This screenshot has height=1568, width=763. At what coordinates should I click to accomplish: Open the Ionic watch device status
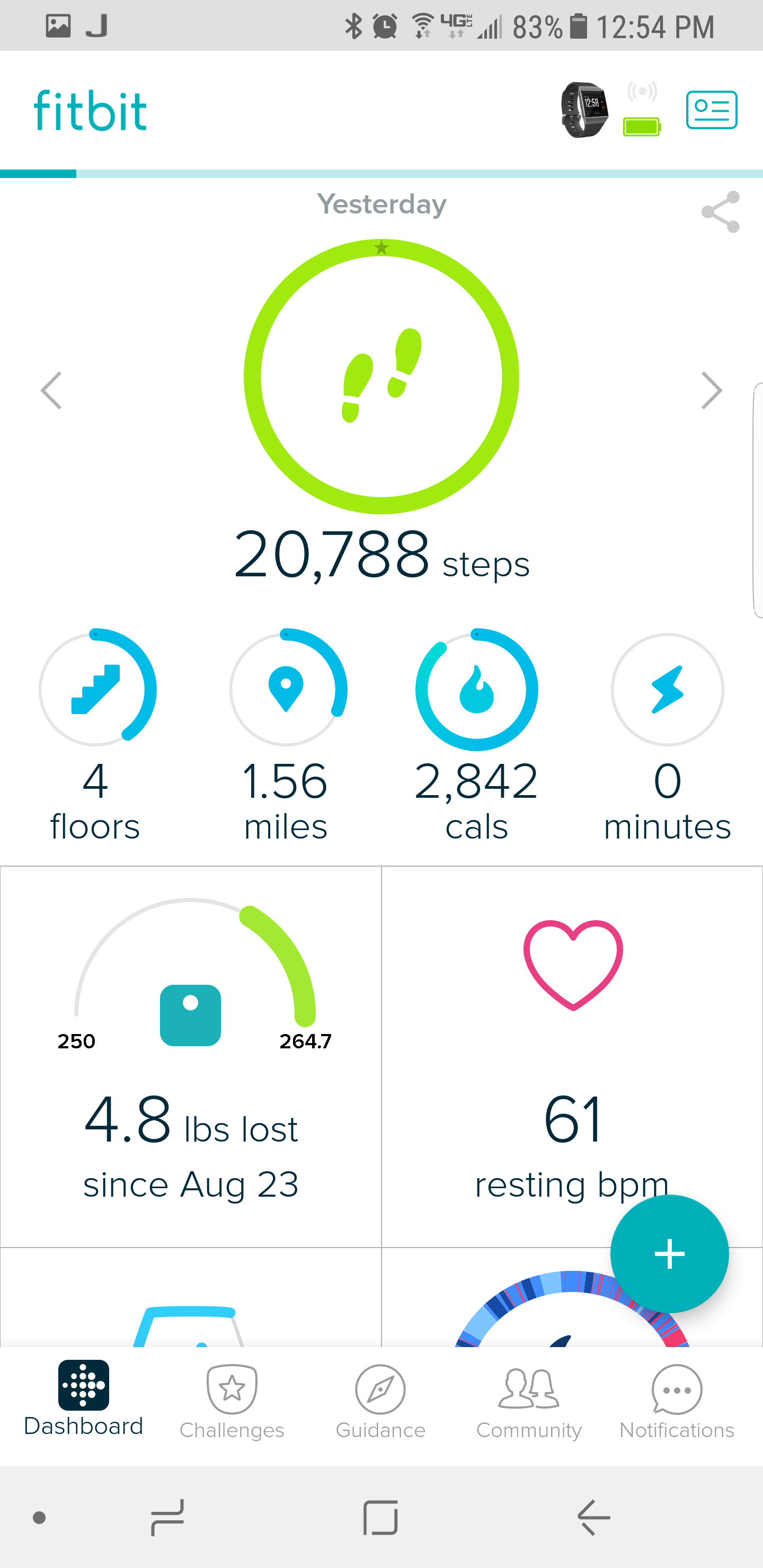(x=610, y=110)
